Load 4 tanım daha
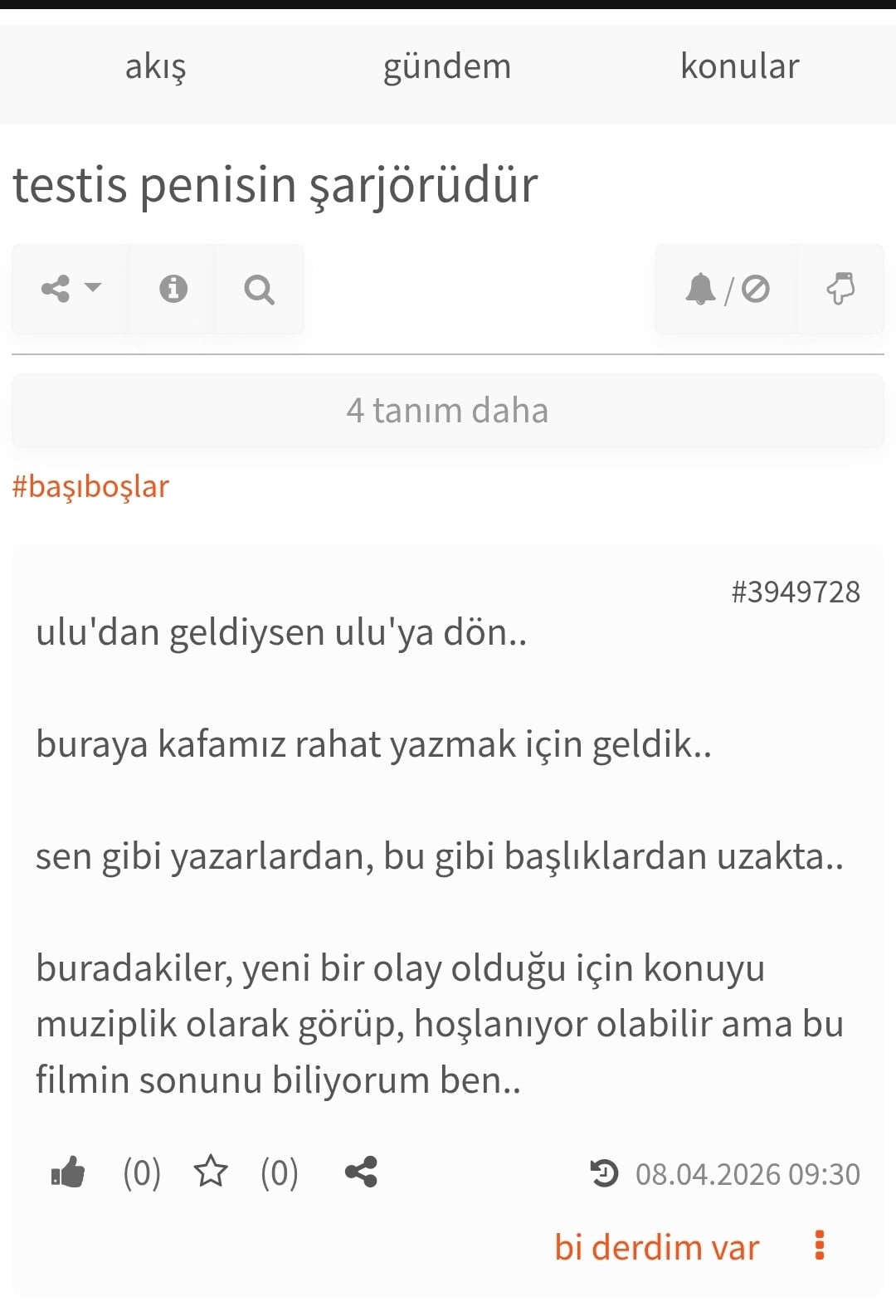Viewport: 896px width, 1316px height. click(447, 411)
